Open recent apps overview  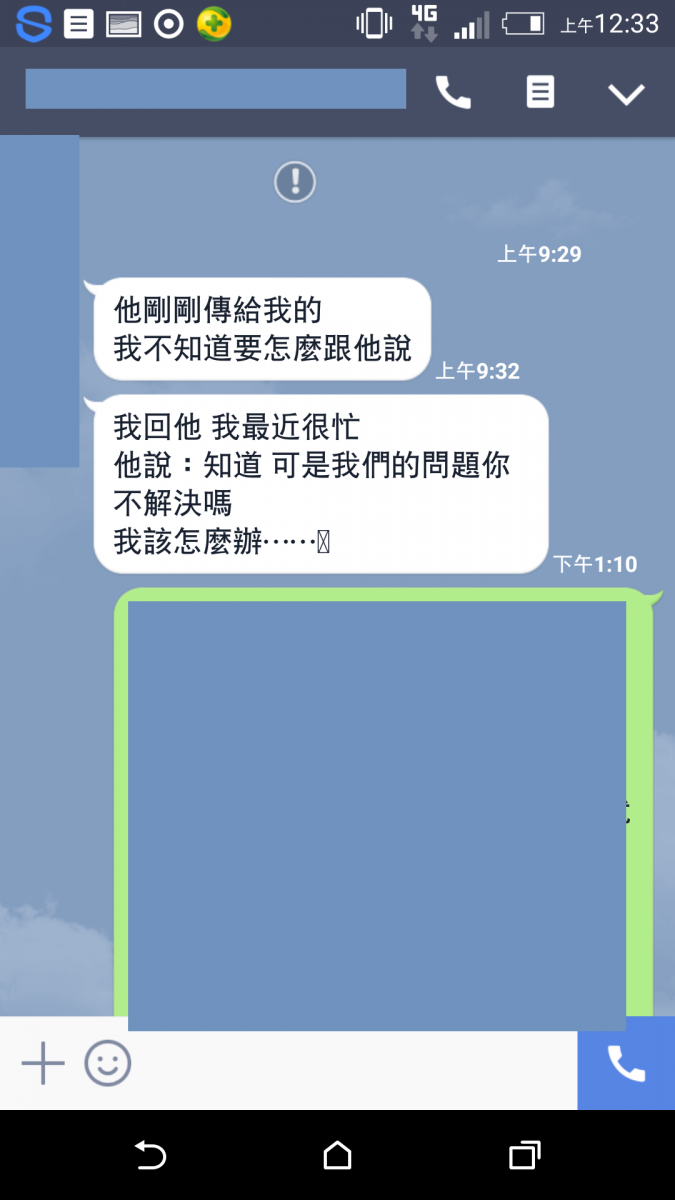coord(524,1156)
